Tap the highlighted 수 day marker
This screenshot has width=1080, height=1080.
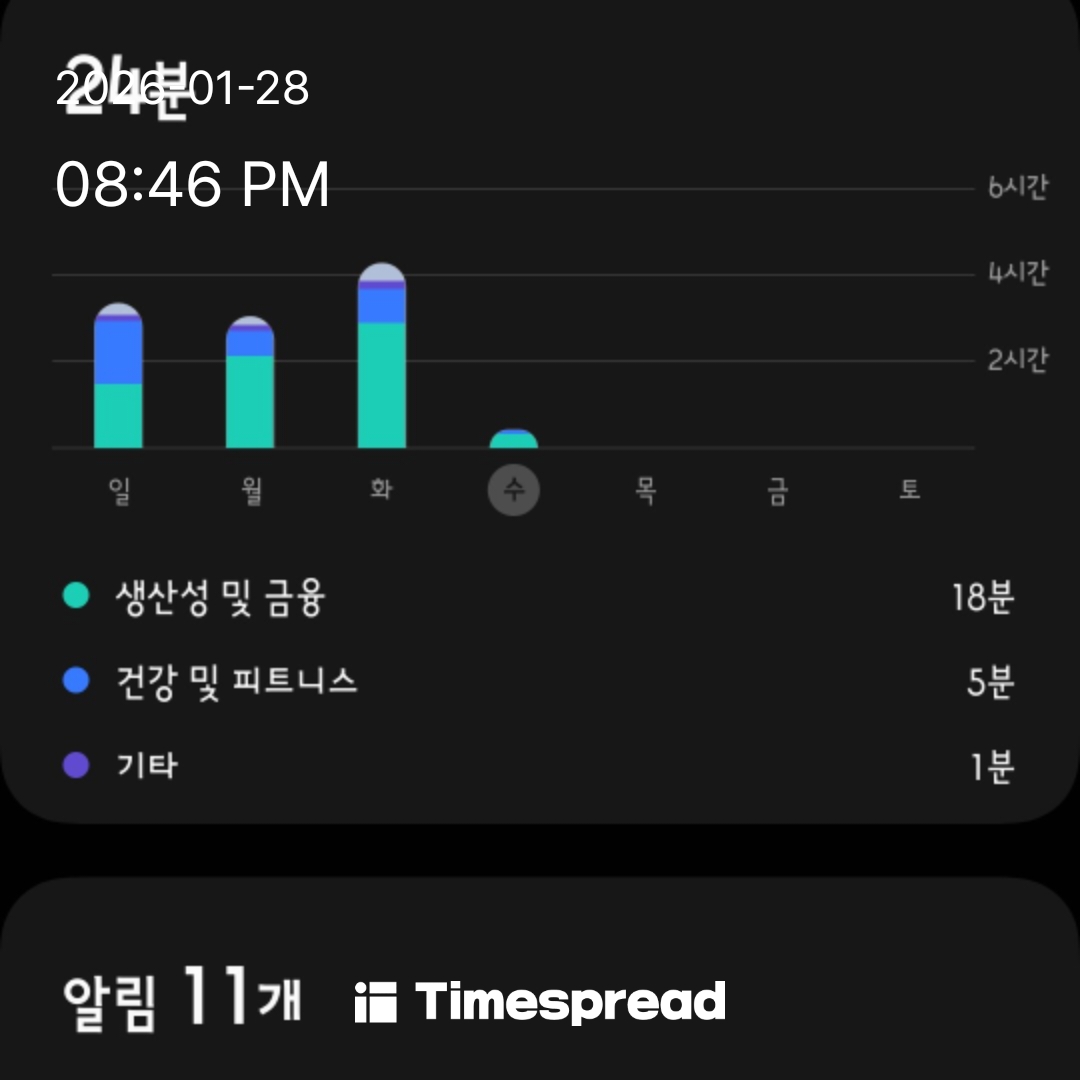click(x=513, y=491)
